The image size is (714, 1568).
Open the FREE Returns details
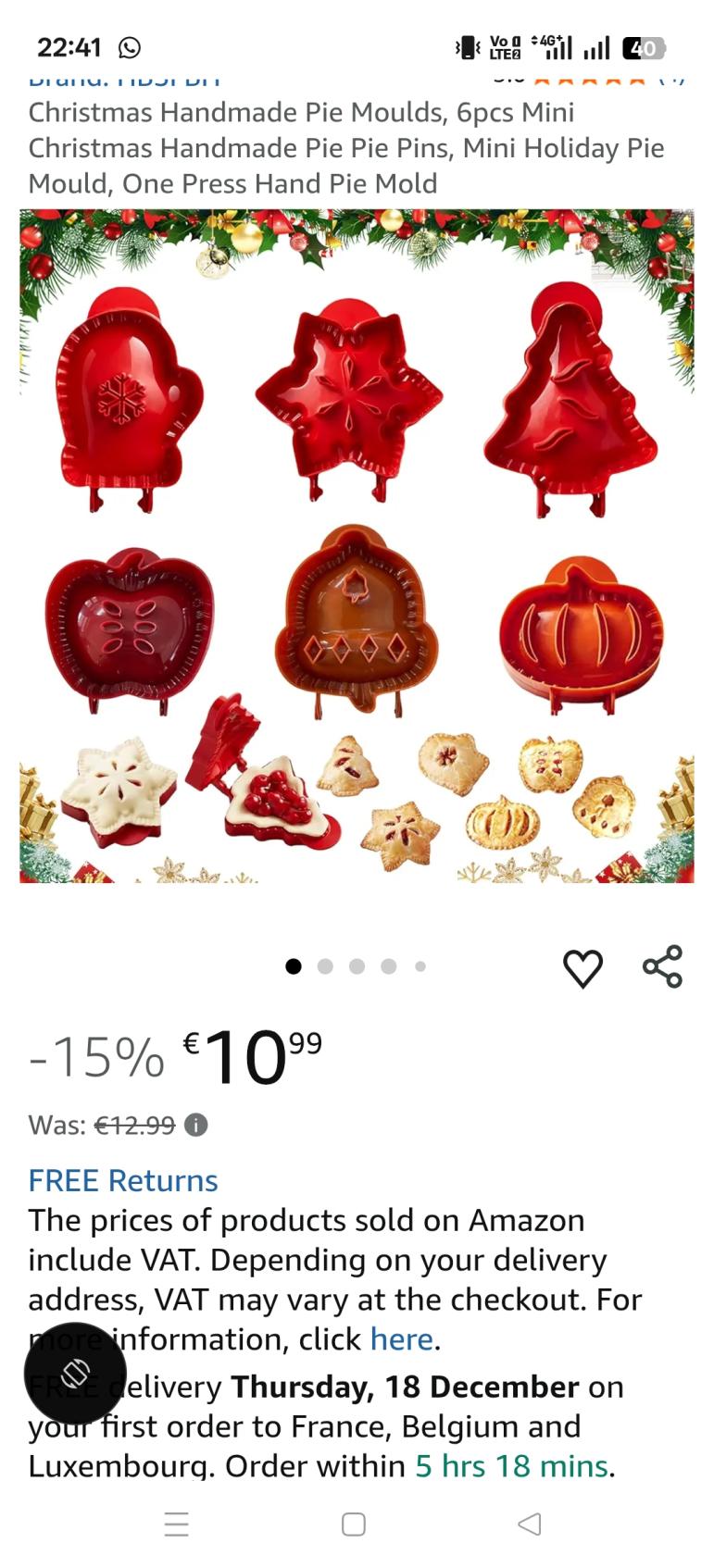point(123,1180)
